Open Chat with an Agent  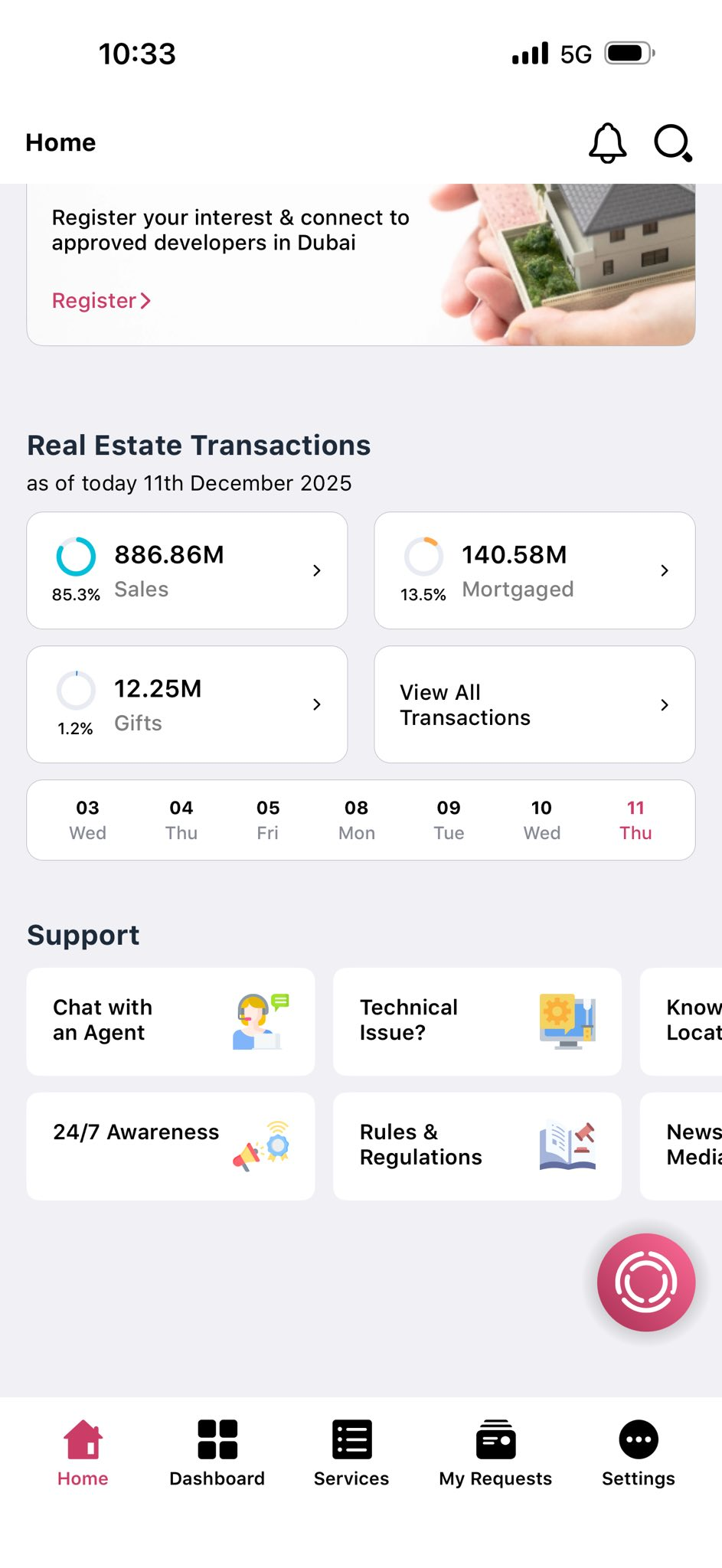click(170, 1021)
